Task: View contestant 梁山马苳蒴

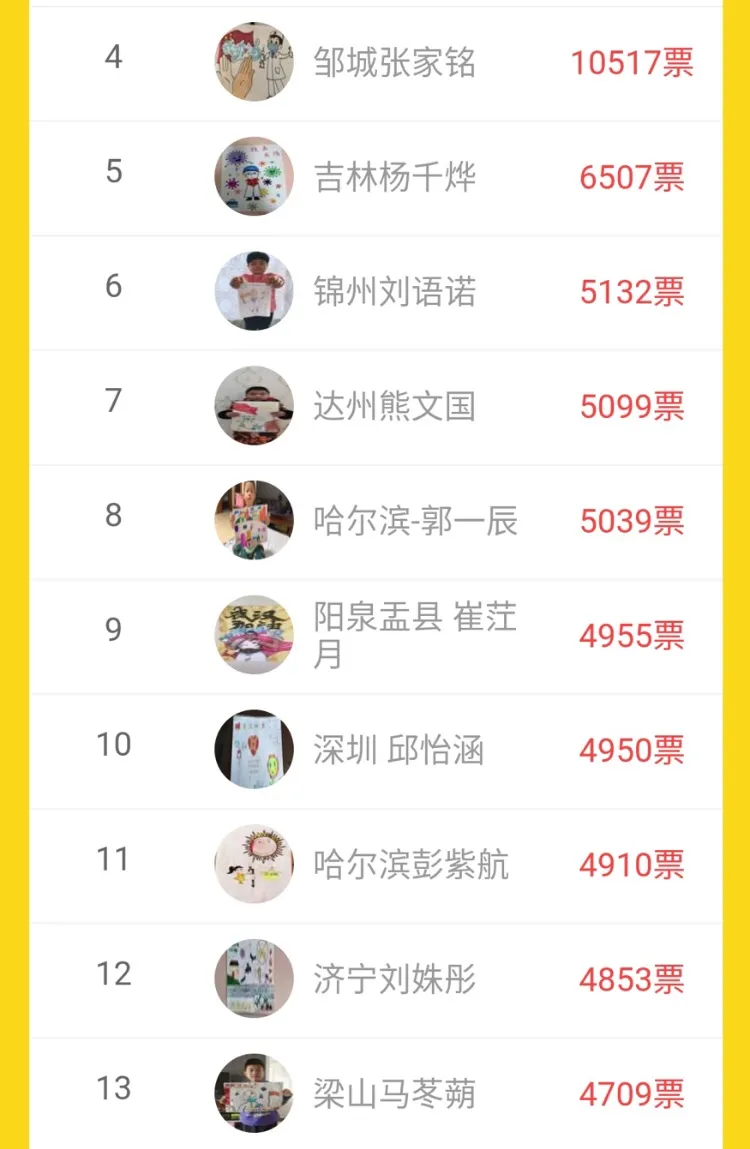Action: (394, 1093)
